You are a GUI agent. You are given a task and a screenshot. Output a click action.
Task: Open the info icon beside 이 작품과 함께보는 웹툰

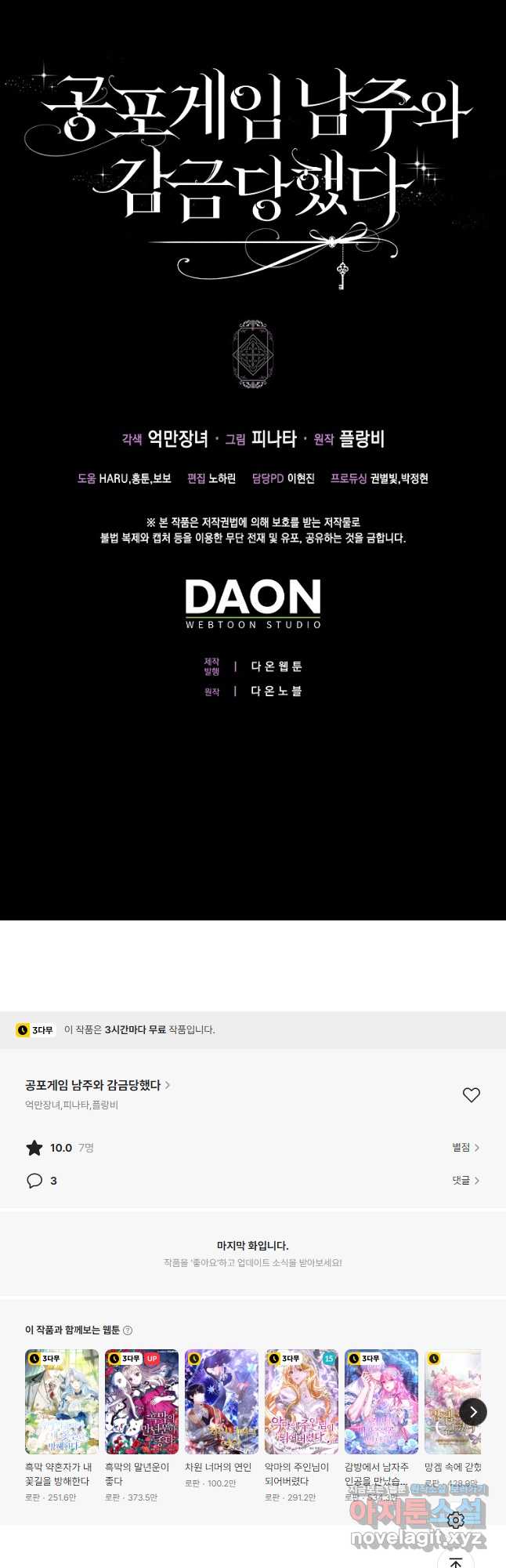pyautogui.click(x=128, y=1330)
